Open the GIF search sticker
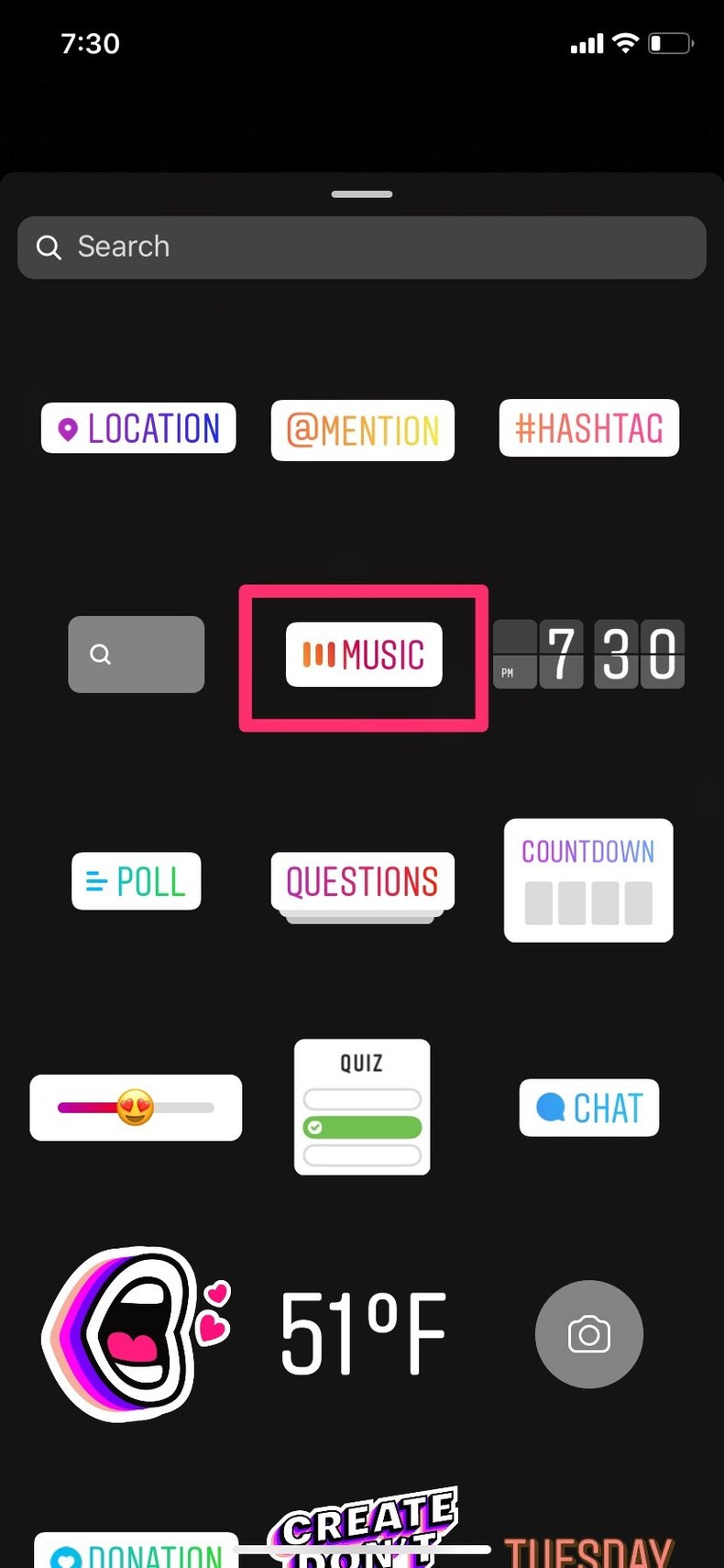The width and height of the screenshot is (724, 1568). point(136,654)
